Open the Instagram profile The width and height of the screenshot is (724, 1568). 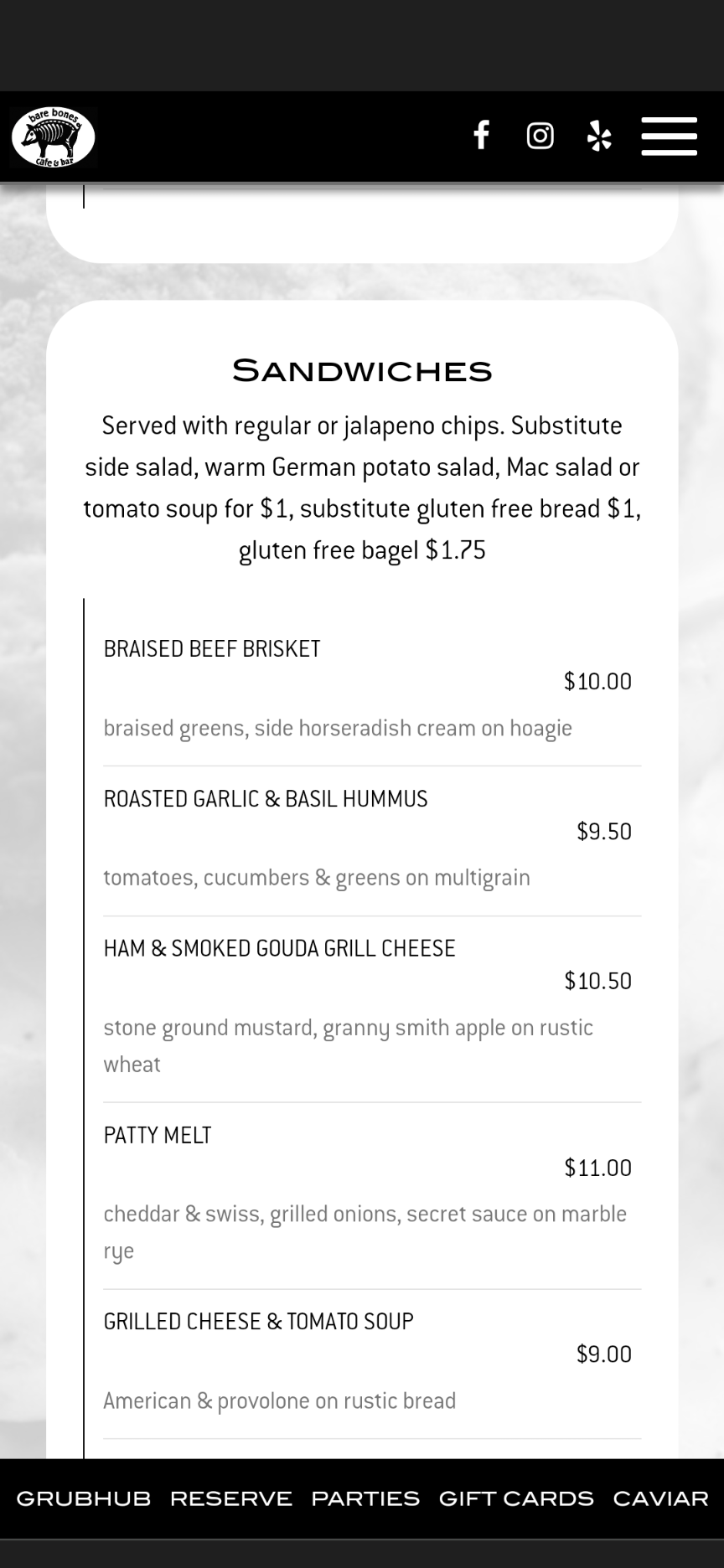[540, 136]
